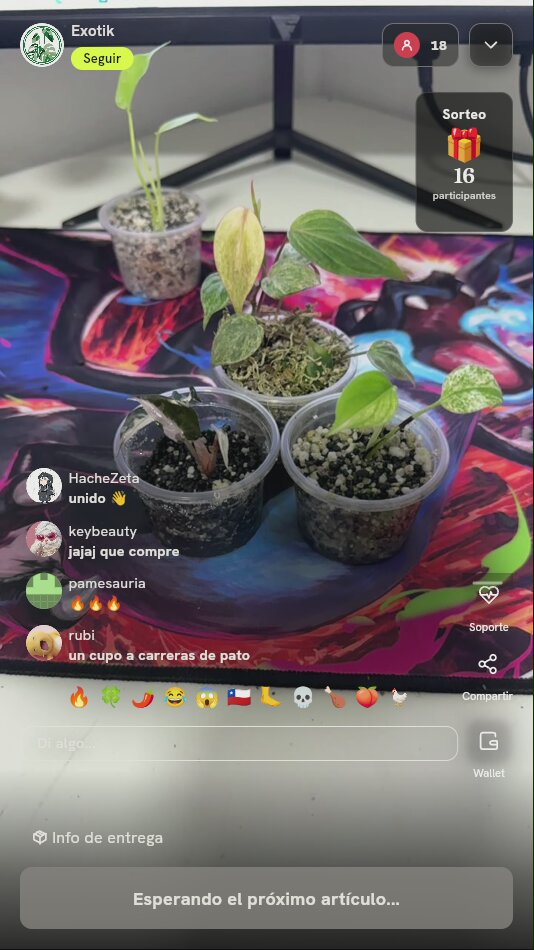React with the laughing emoji
534x950 pixels.
(x=175, y=697)
